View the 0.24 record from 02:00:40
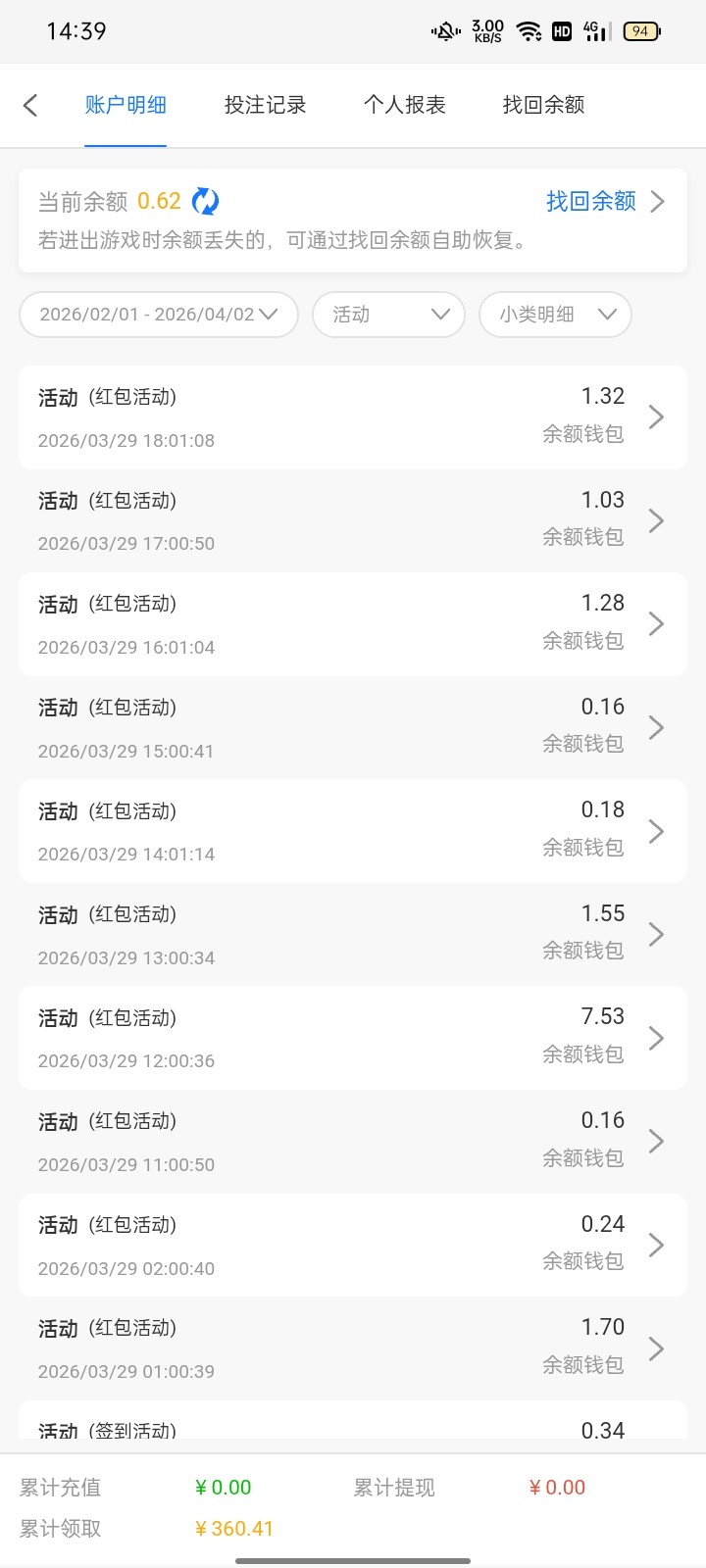Screen dimensions: 706x1568 pyautogui.click(x=353, y=1245)
